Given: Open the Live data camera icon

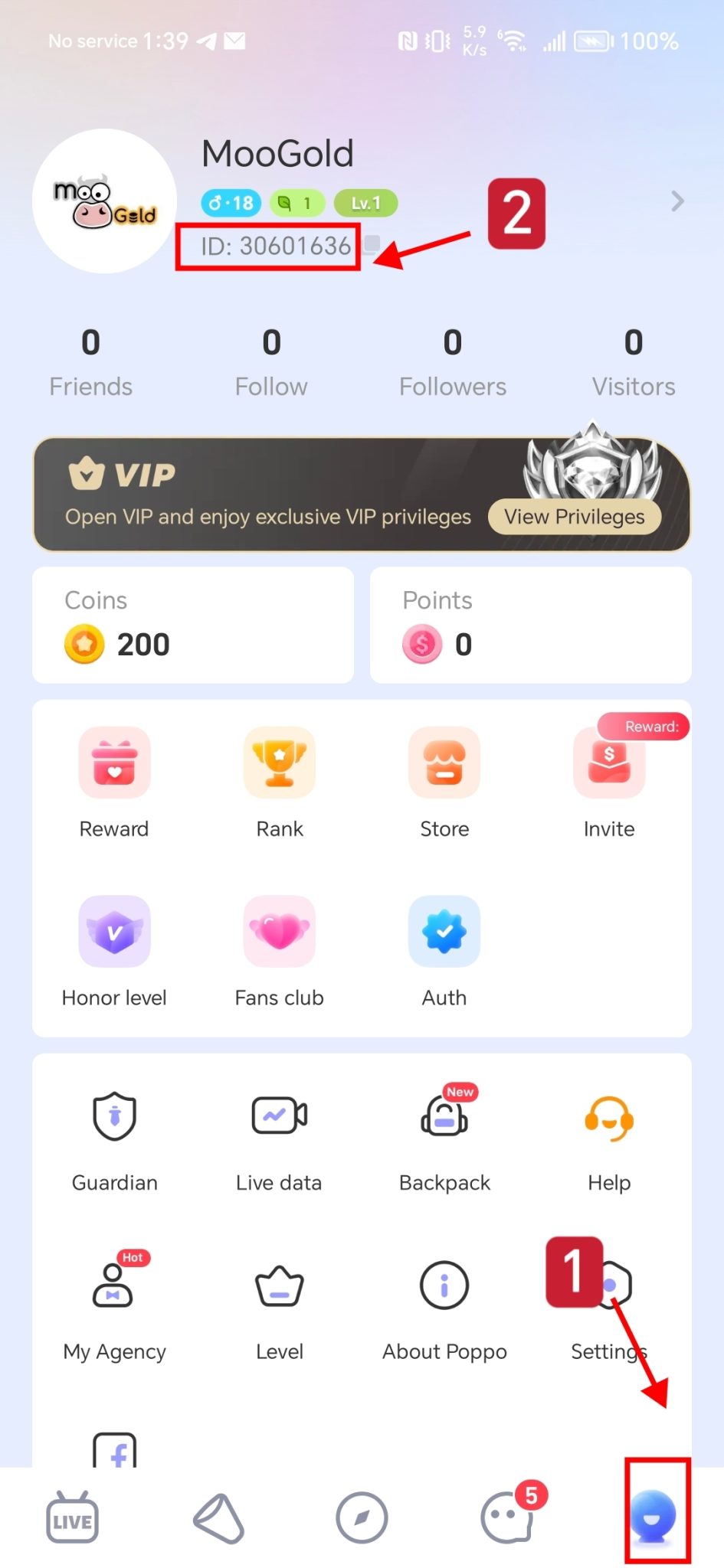Looking at the screenshot, I should point(279,1116).
